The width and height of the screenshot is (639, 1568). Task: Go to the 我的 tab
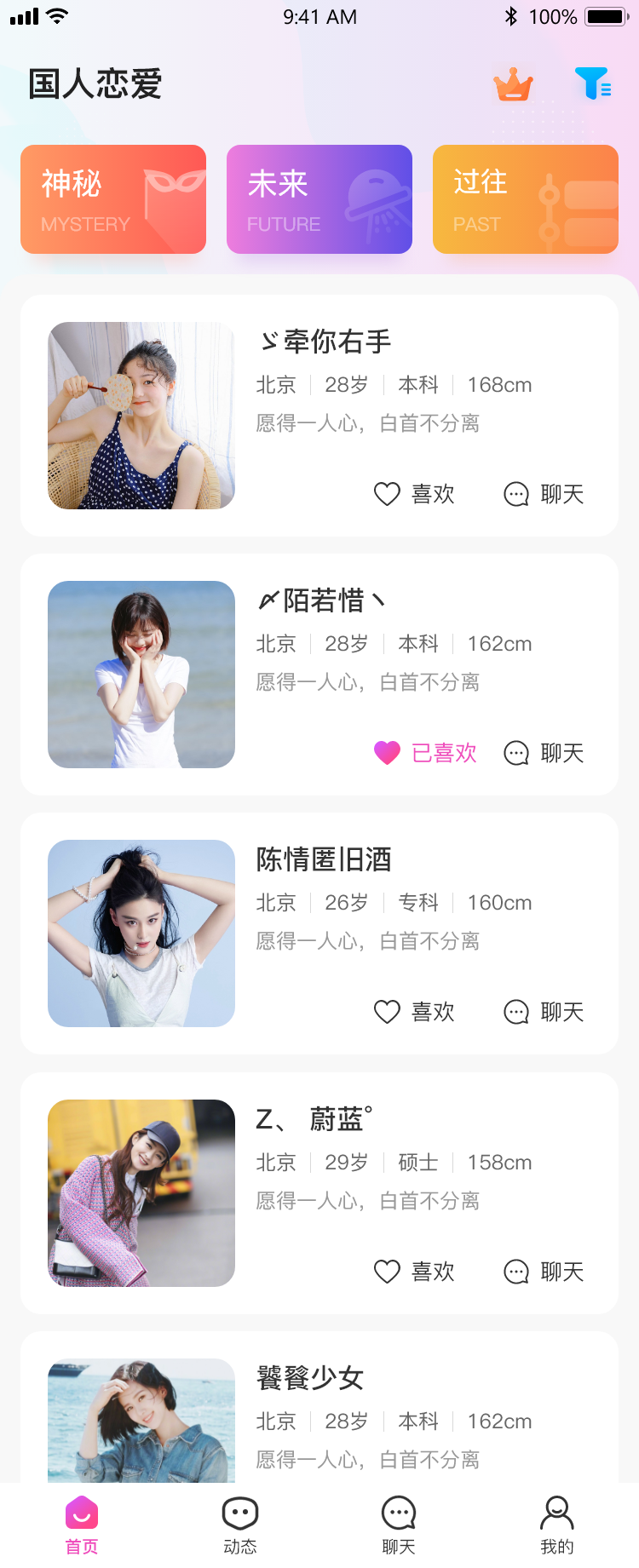(557, 1525)
